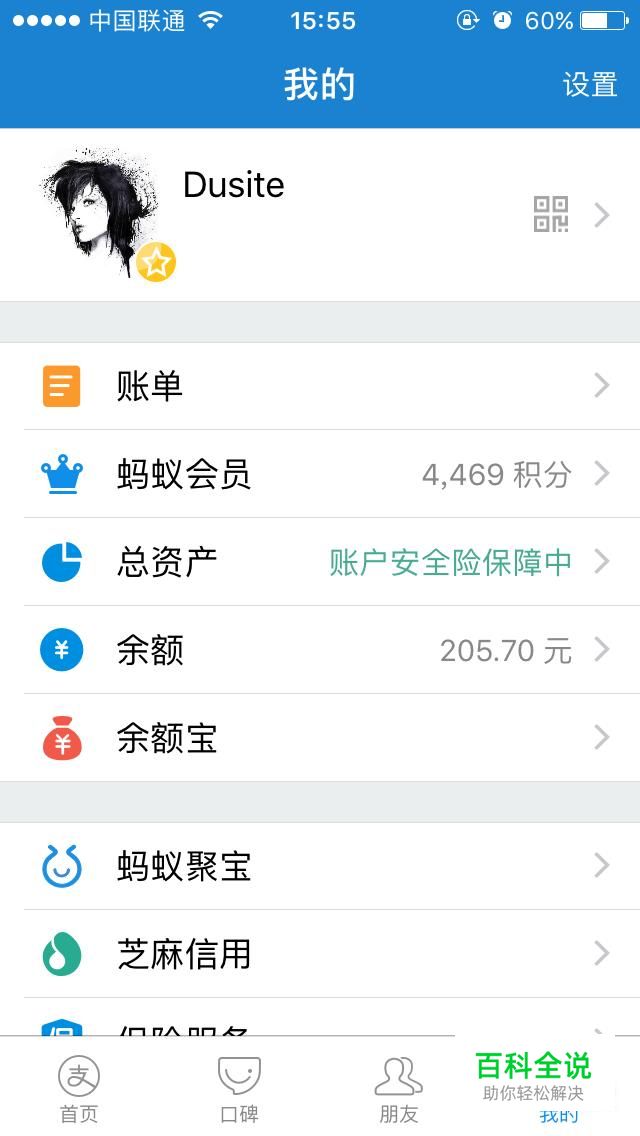View 总资产 total assets
Viewport: 640px width, 1136px height.
(x=320, y=562)
